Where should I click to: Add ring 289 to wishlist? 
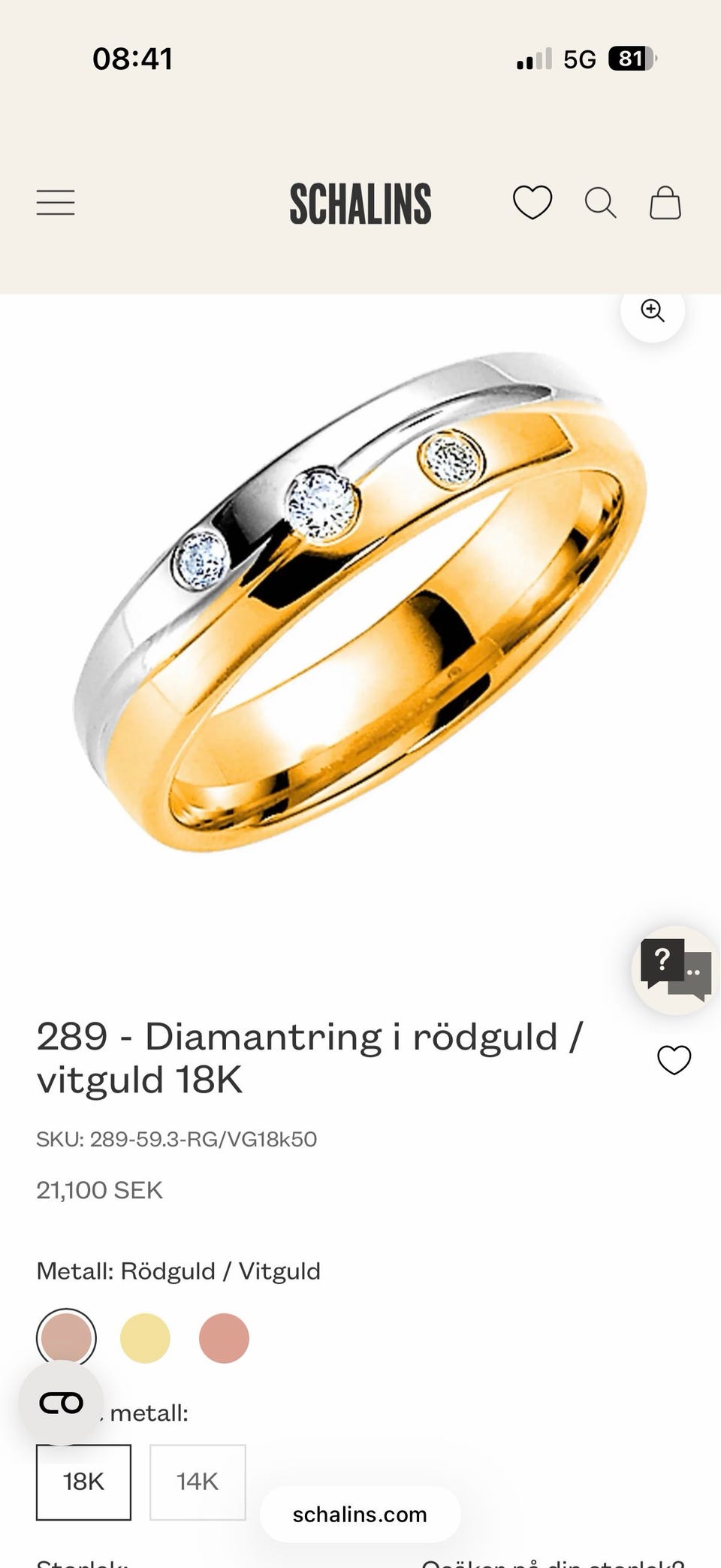pos(674,1060)
